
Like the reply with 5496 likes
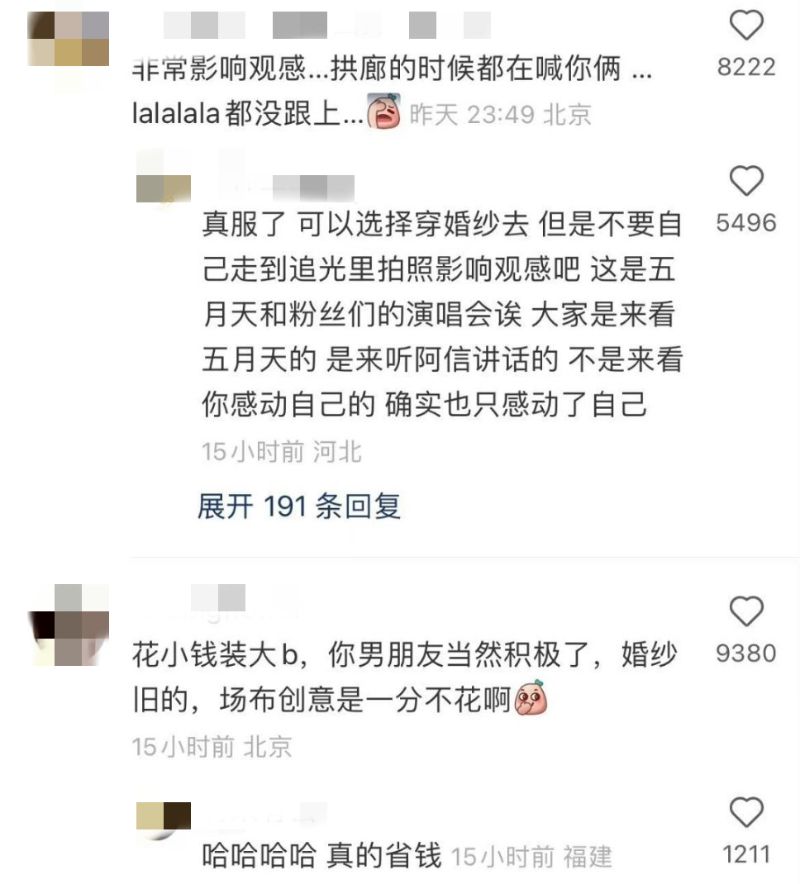pos(747,181)
